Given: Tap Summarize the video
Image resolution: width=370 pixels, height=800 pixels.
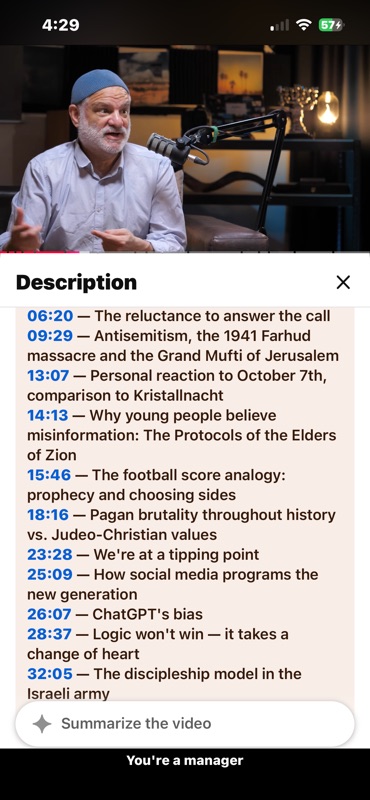Looking at the screenshot, I should [185, 723].
